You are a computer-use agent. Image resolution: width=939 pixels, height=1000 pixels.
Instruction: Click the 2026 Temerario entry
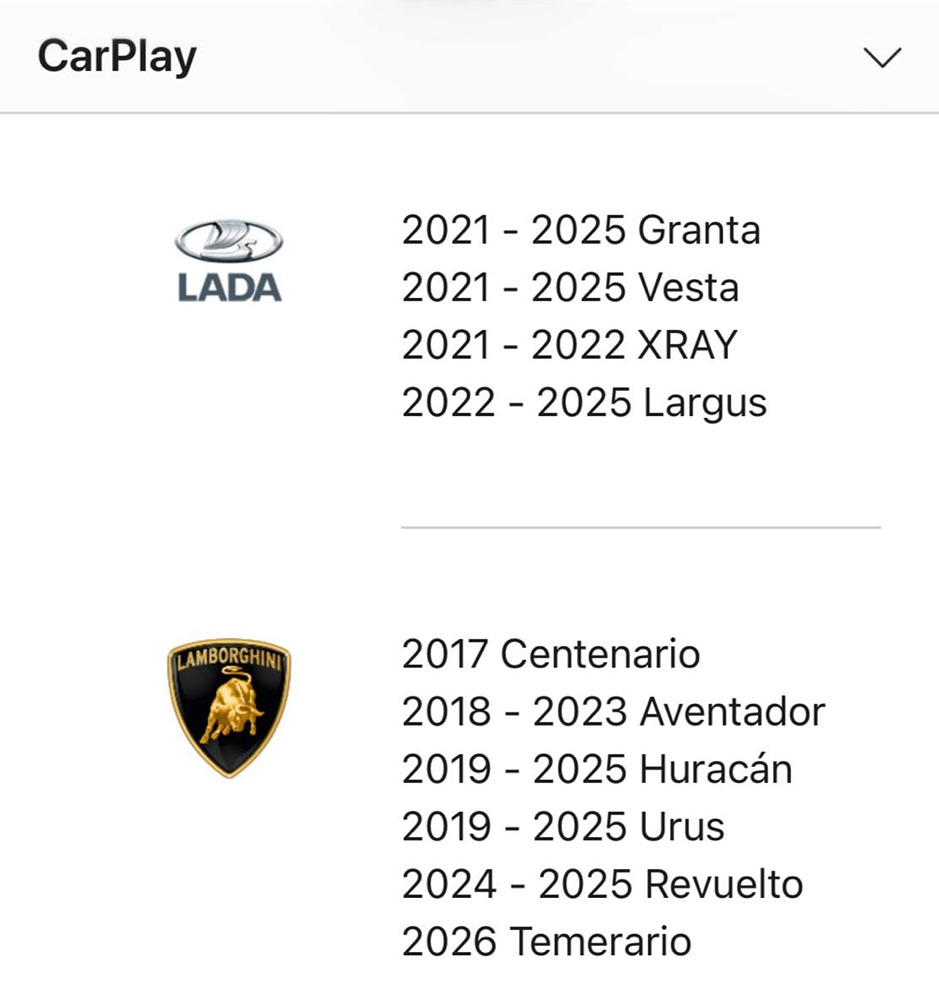coord(545,941)
